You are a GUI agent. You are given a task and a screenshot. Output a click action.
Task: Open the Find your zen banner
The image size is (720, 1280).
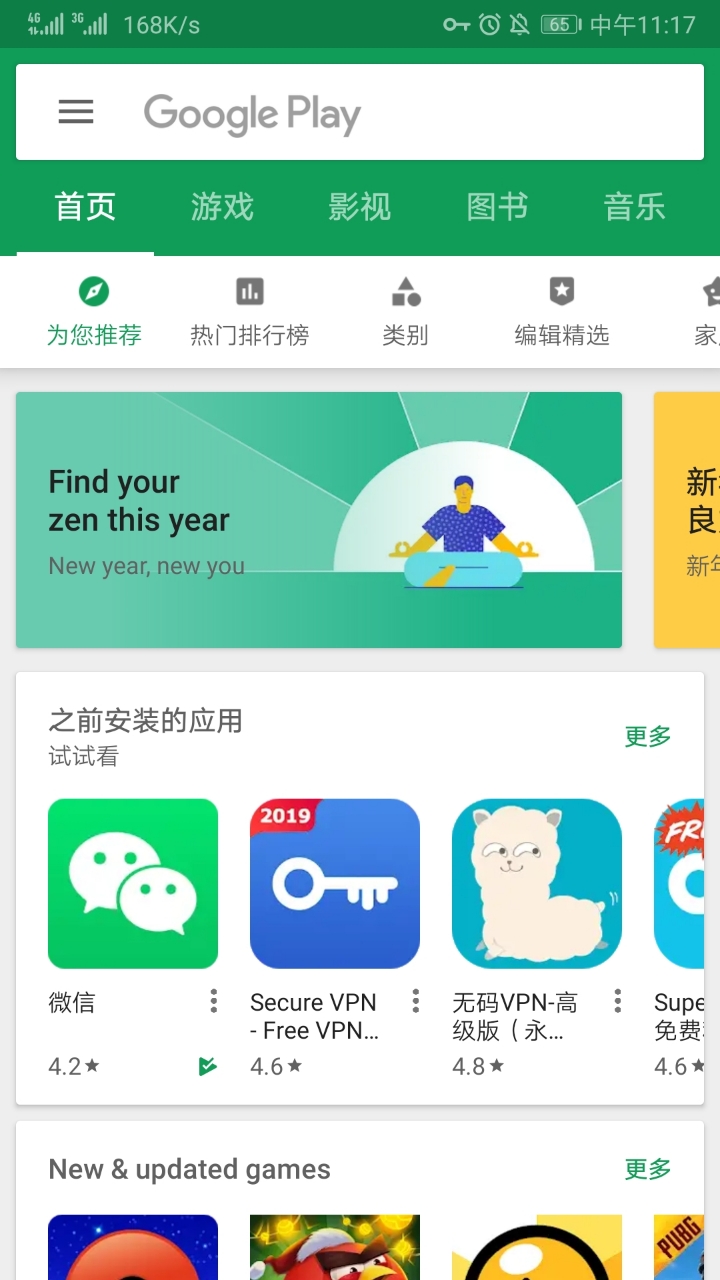click(x=319, y=518)
